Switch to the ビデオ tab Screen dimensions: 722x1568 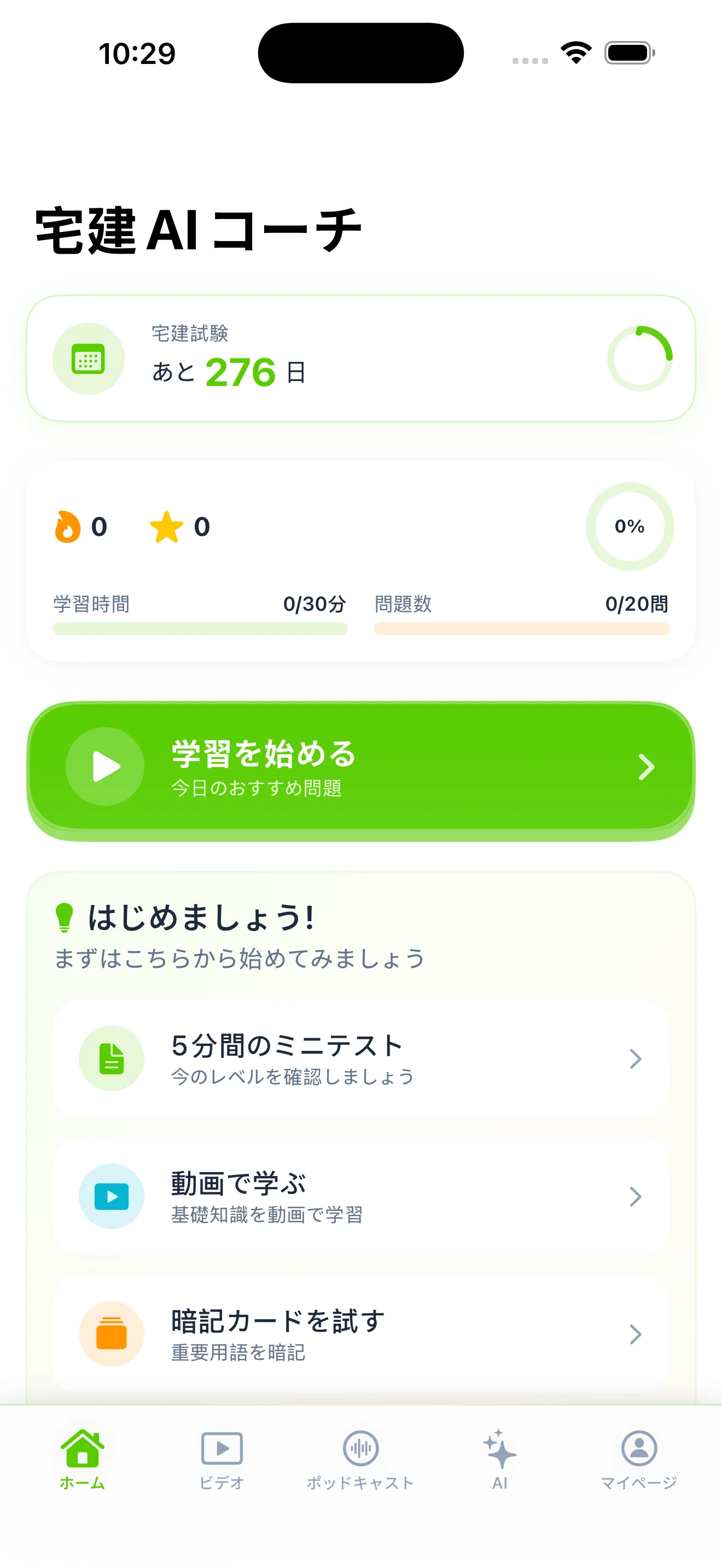222,1459
